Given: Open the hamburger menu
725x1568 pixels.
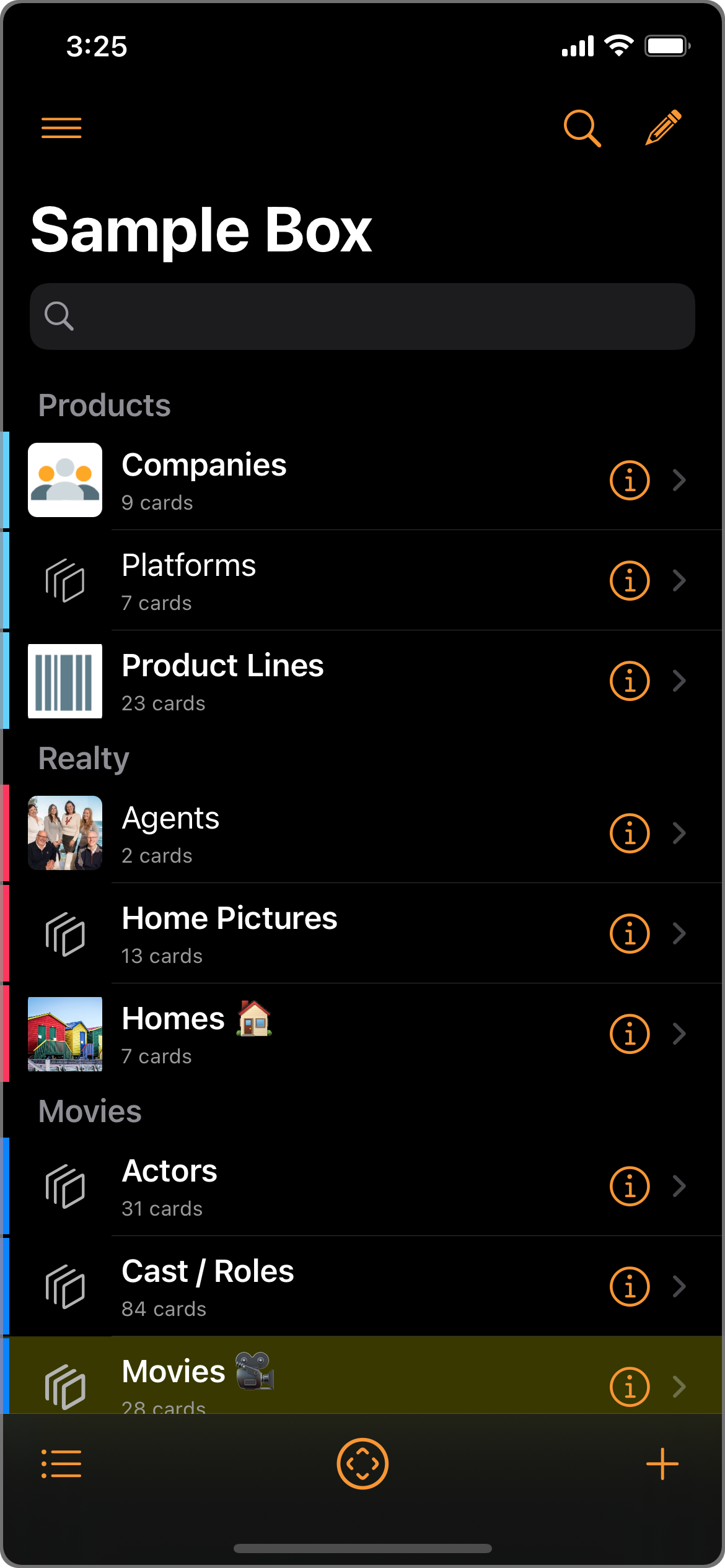Looking at the screenshot, I should (x=61, y=128).
